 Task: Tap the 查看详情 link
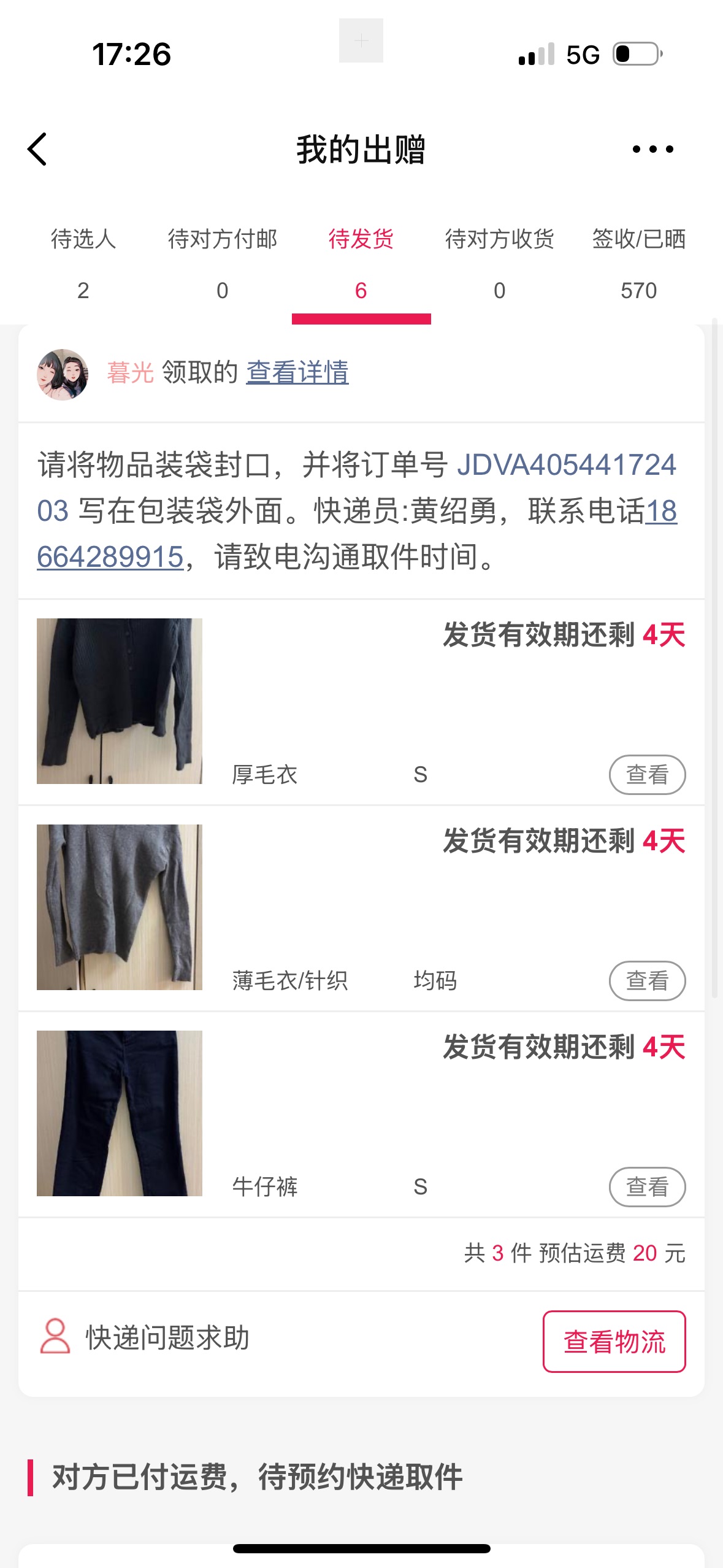coord(297,372)
